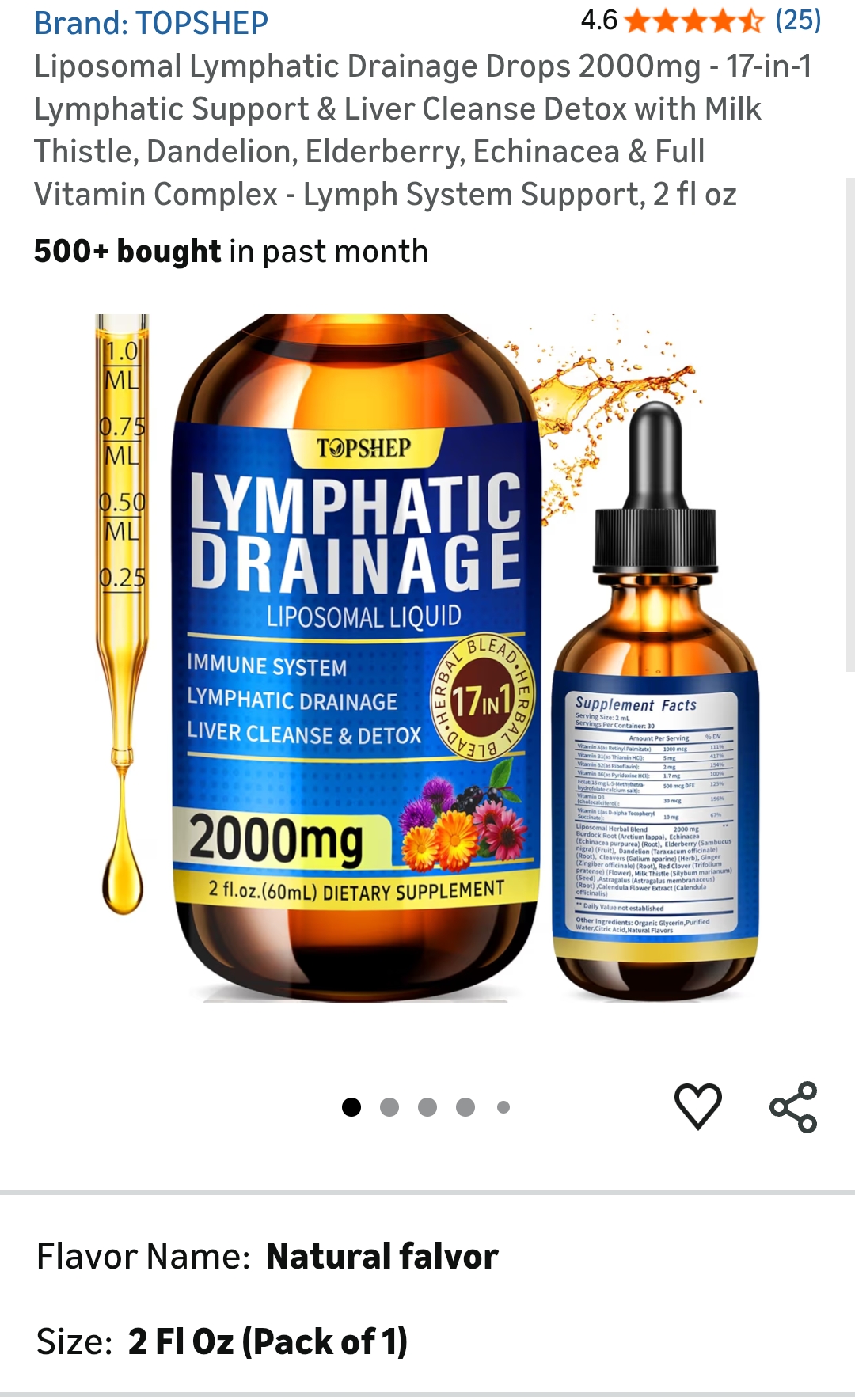View the 25 customer reviews
This screenshot has width=855, height=1400.
pyautogui.click(x=800, y=20)
